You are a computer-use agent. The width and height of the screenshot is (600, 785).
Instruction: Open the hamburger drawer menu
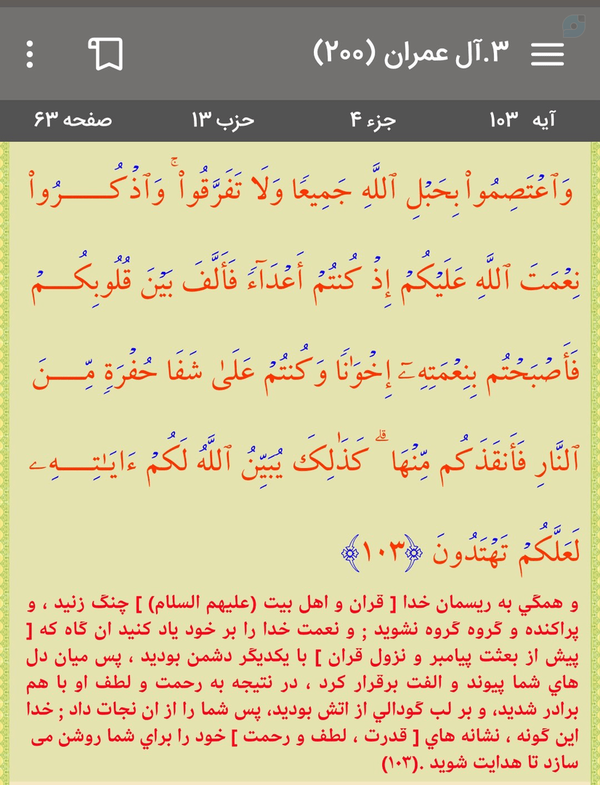point(547,54)
